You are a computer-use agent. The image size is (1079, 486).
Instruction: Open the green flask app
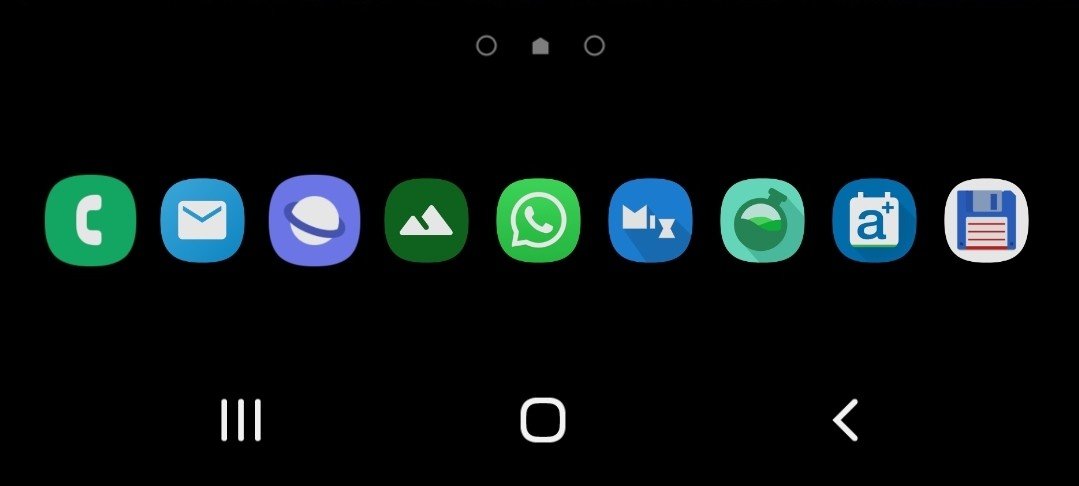pyautogui.click(x=762, y=221)
